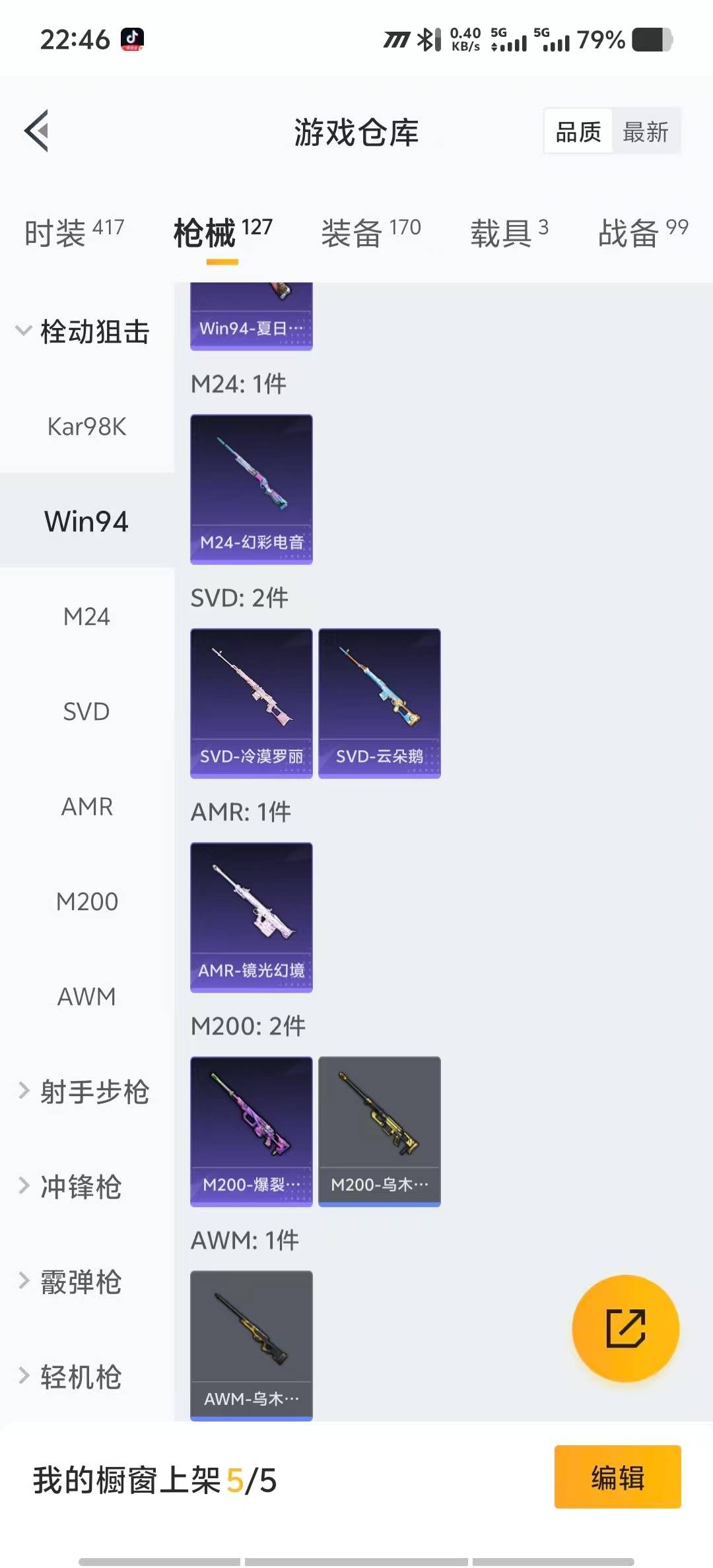The width and height of the screenshot is (713, 1568).
Task: Expand the 冲锋枪 category
Action: coord(81,1187)
